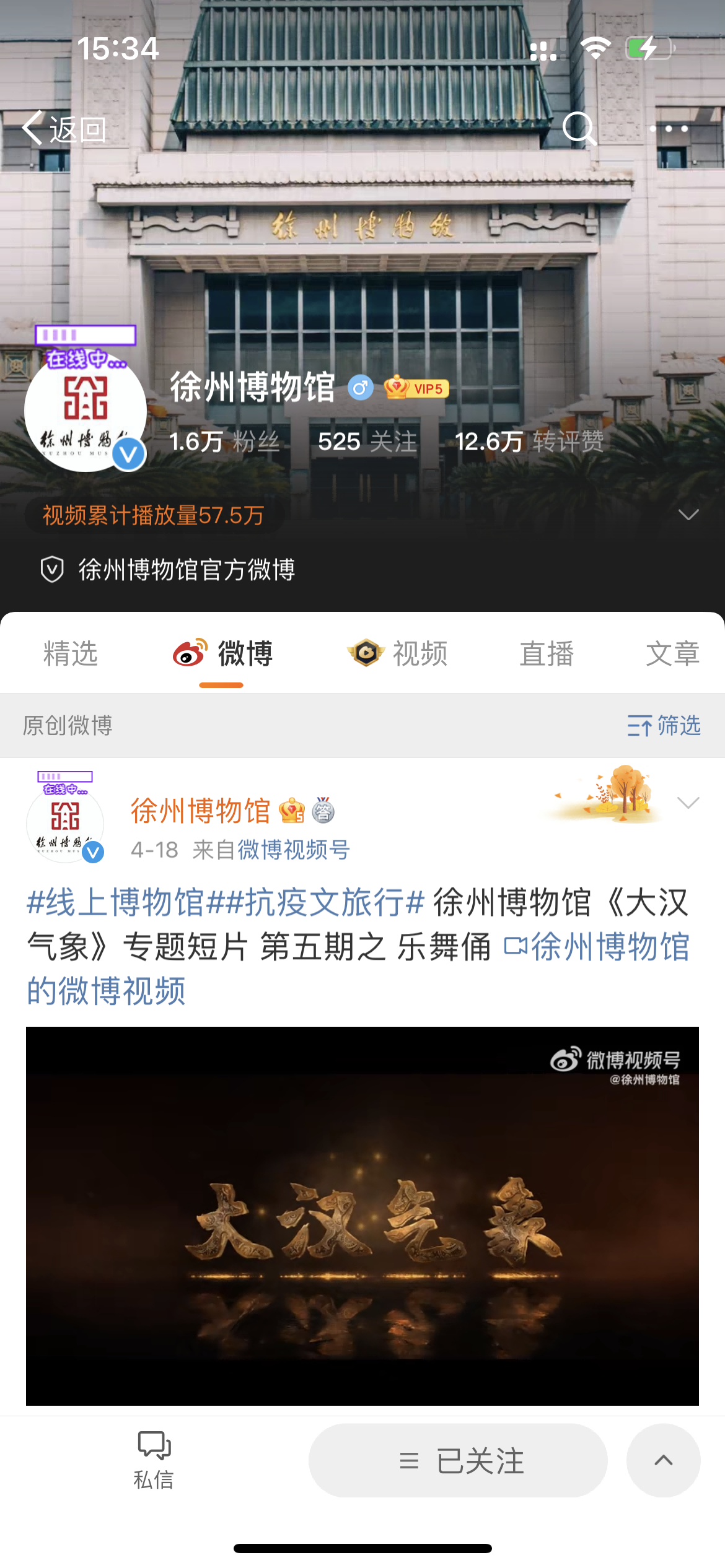Open the 徐州博物馆的微博视频 link
This screenshot has height=1568, width=725.
pos(597,947)
